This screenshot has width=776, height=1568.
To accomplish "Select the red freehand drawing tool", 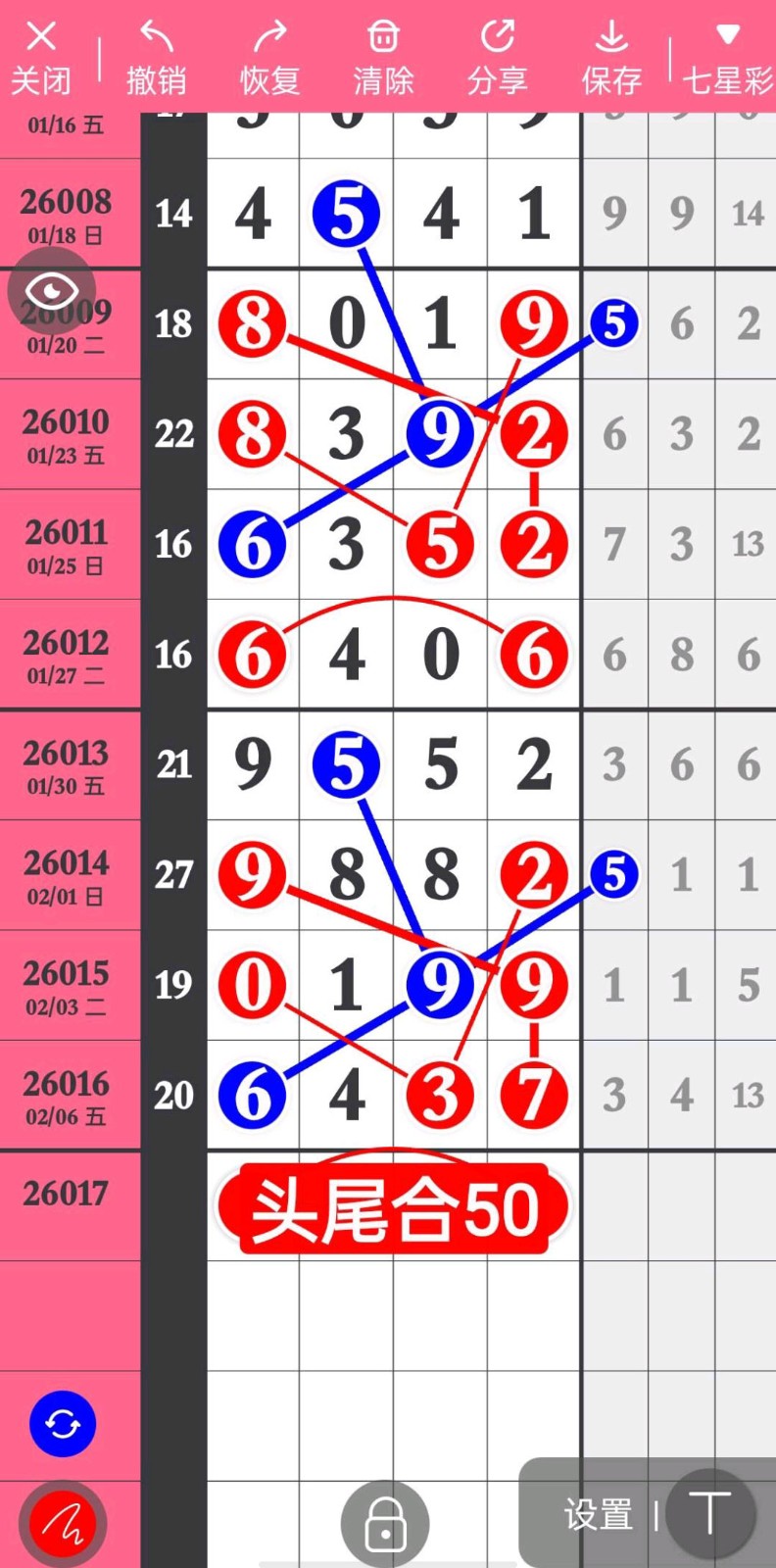I will point(63,1523).
